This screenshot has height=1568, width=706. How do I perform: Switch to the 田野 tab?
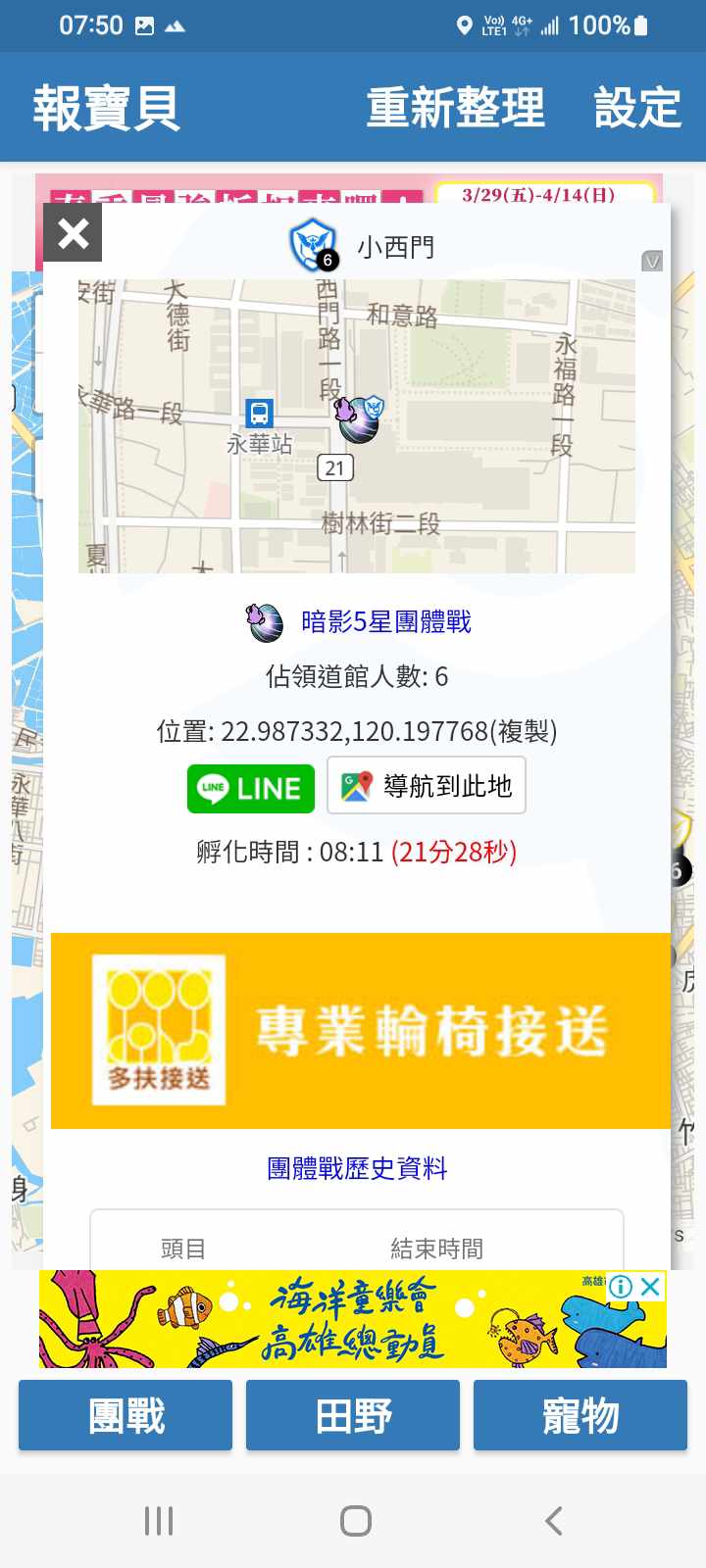[353, 1415]
